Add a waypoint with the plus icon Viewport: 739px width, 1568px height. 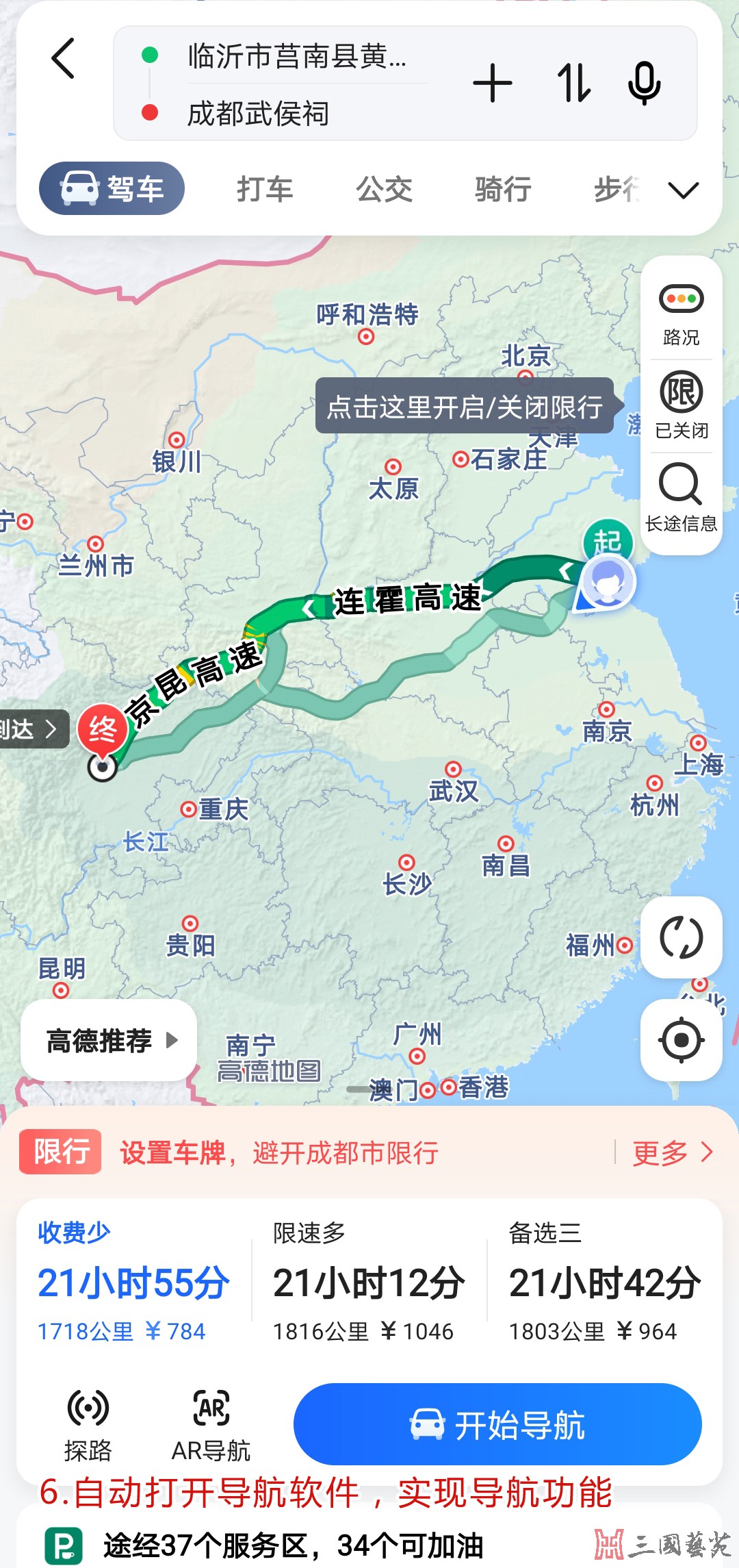pyautogui.click(x=493, y=84)
